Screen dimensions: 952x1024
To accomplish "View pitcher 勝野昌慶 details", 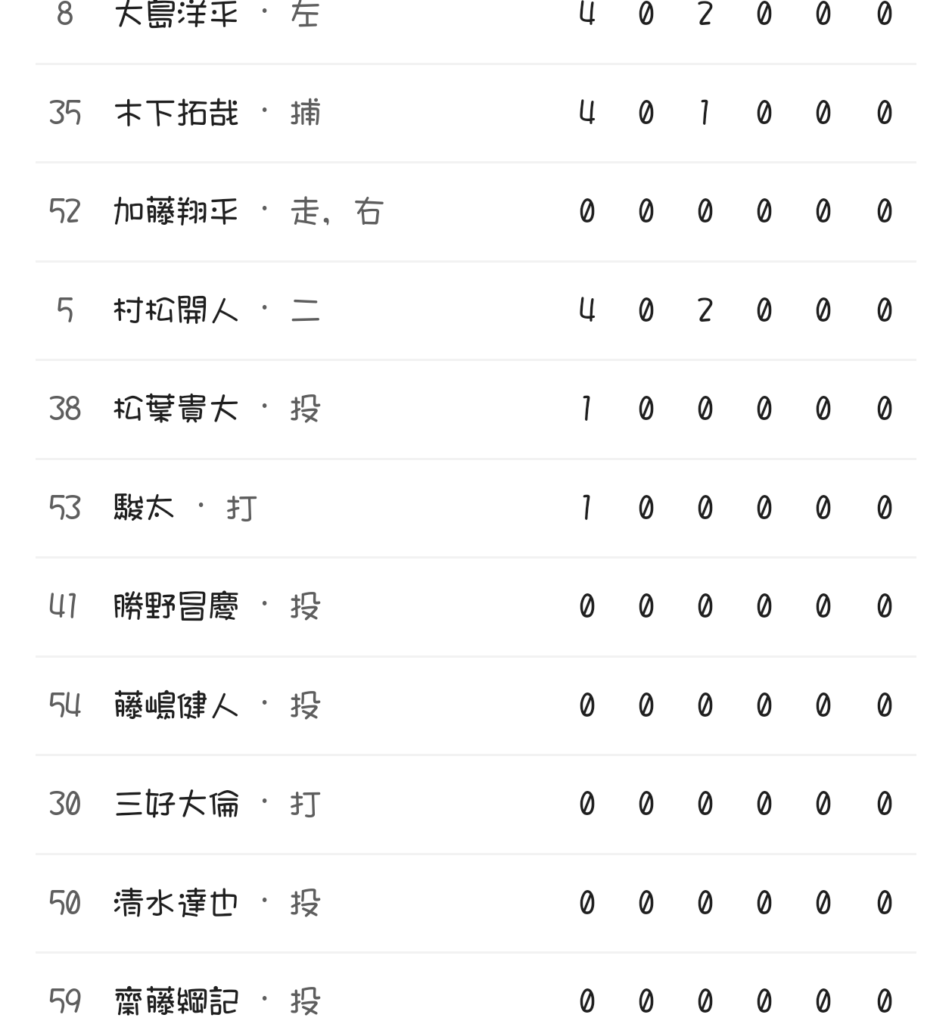I will point(176,607).
